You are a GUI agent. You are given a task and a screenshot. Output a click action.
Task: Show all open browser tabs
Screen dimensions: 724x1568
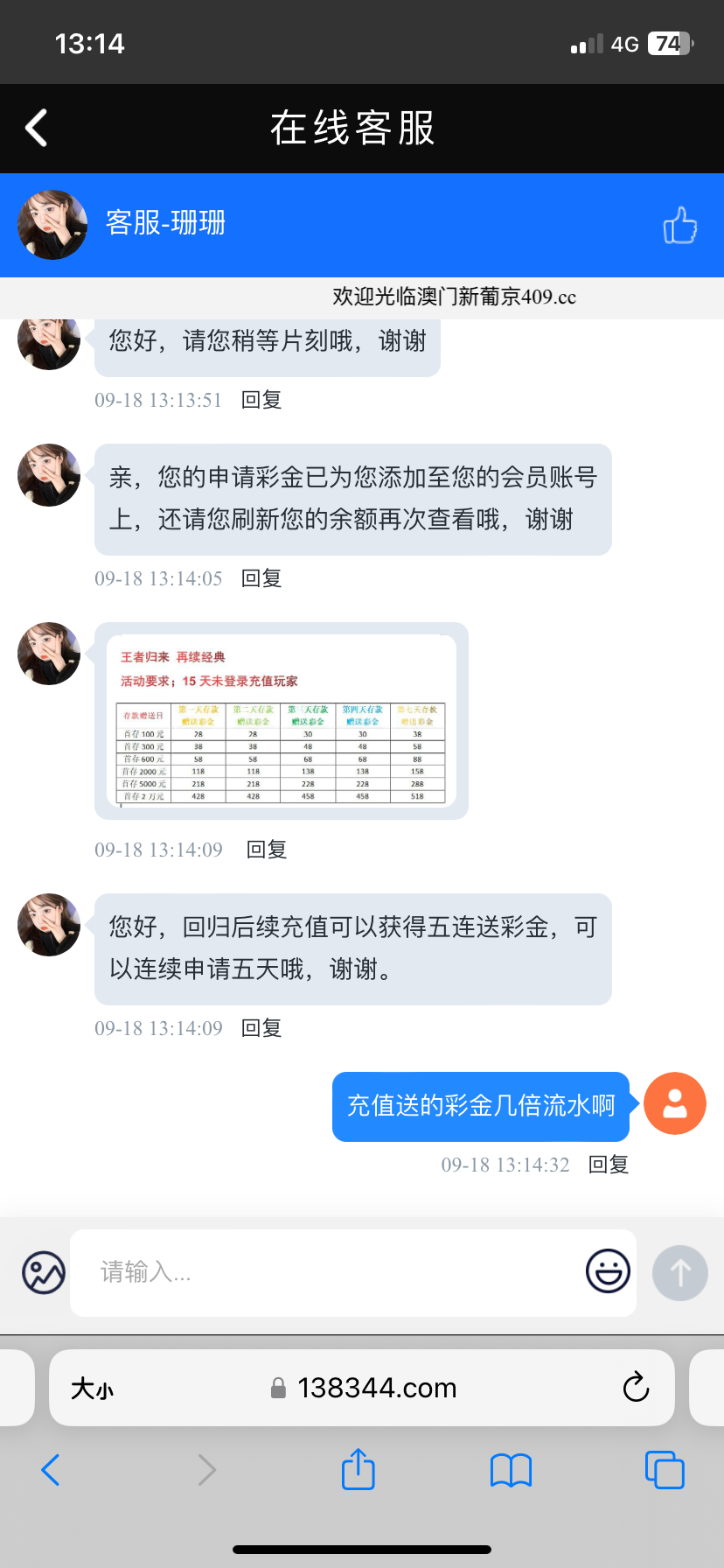click(665, 1469)
